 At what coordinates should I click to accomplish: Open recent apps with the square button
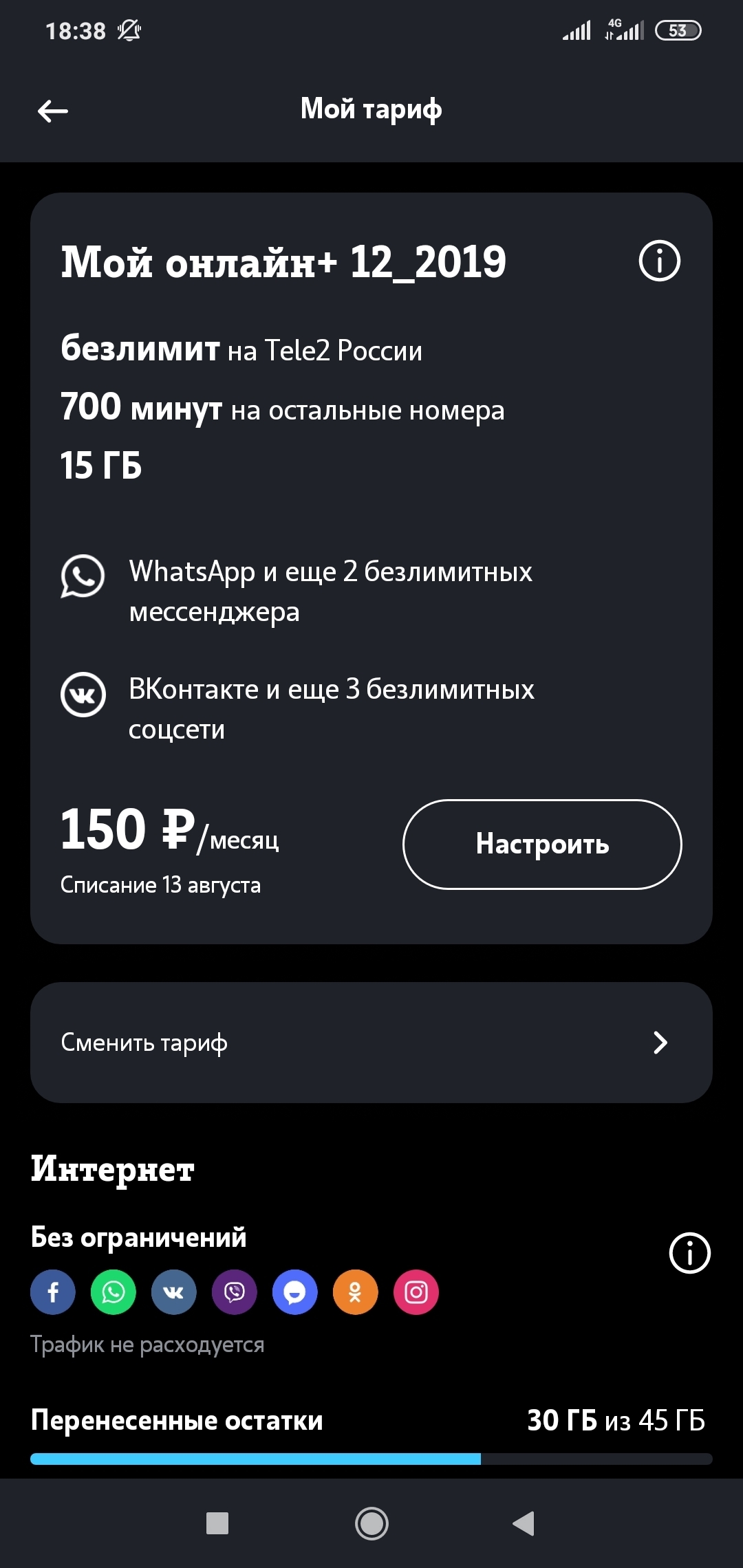pyautogui.click(x=217, y=1523)
